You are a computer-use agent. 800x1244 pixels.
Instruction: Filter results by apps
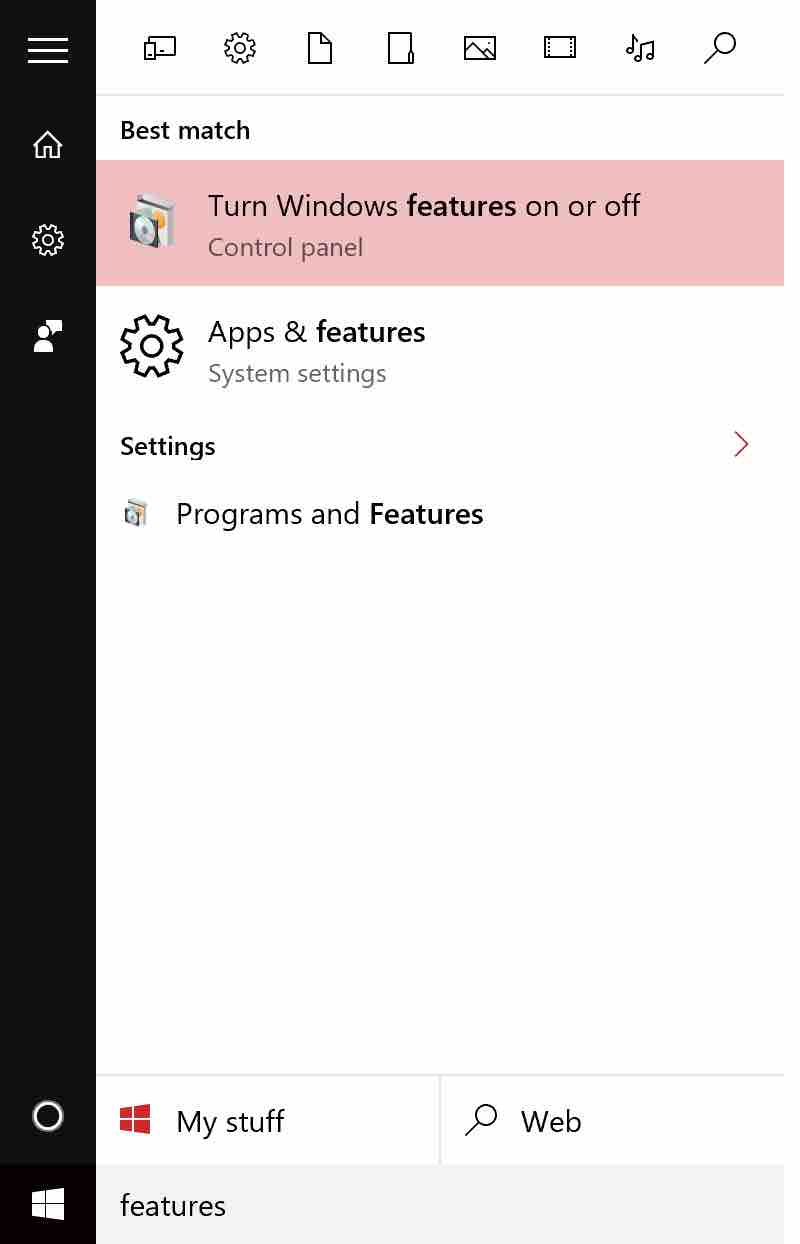[x=160, y=48]
